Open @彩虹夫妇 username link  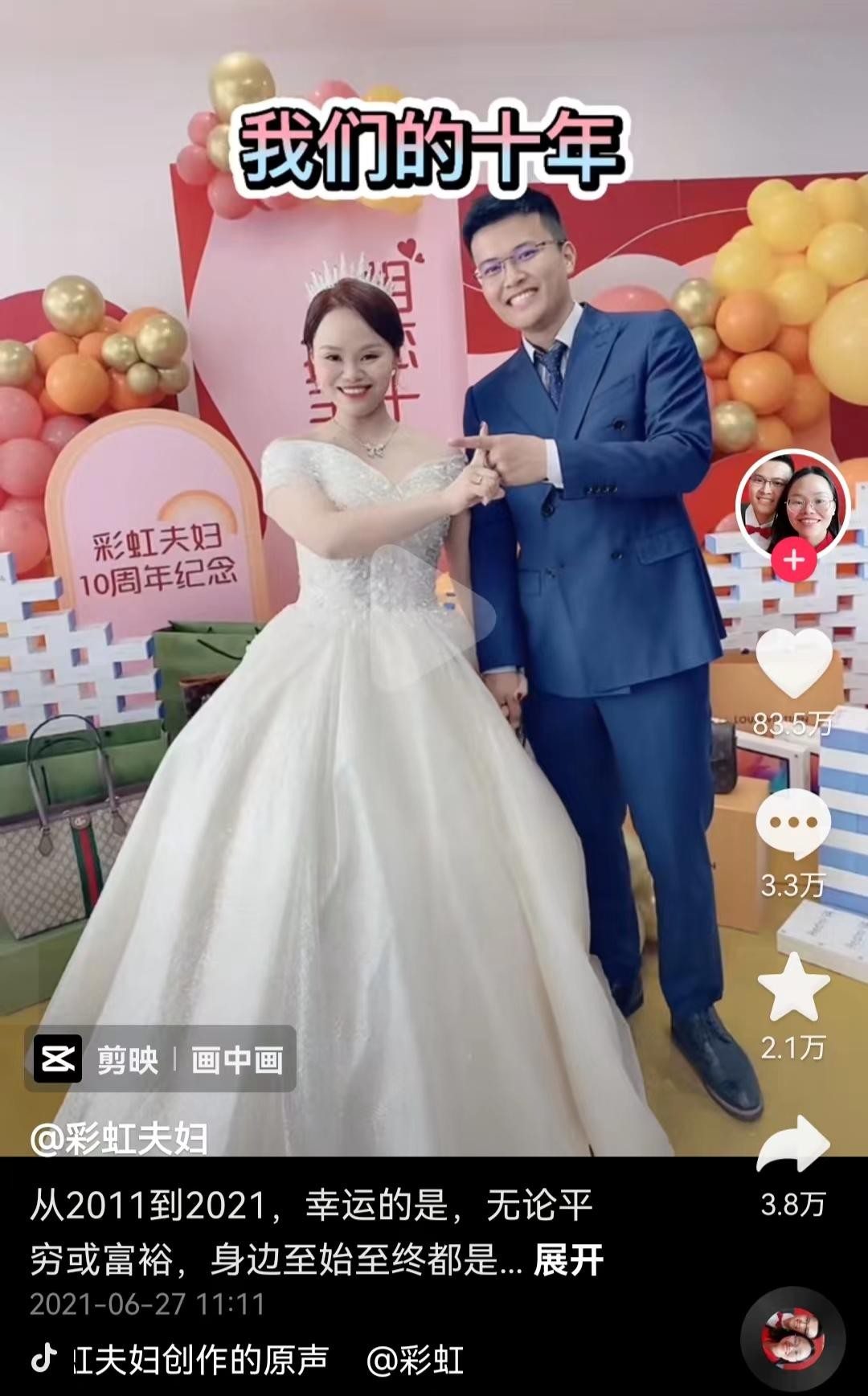click(x=119, y=1138)
